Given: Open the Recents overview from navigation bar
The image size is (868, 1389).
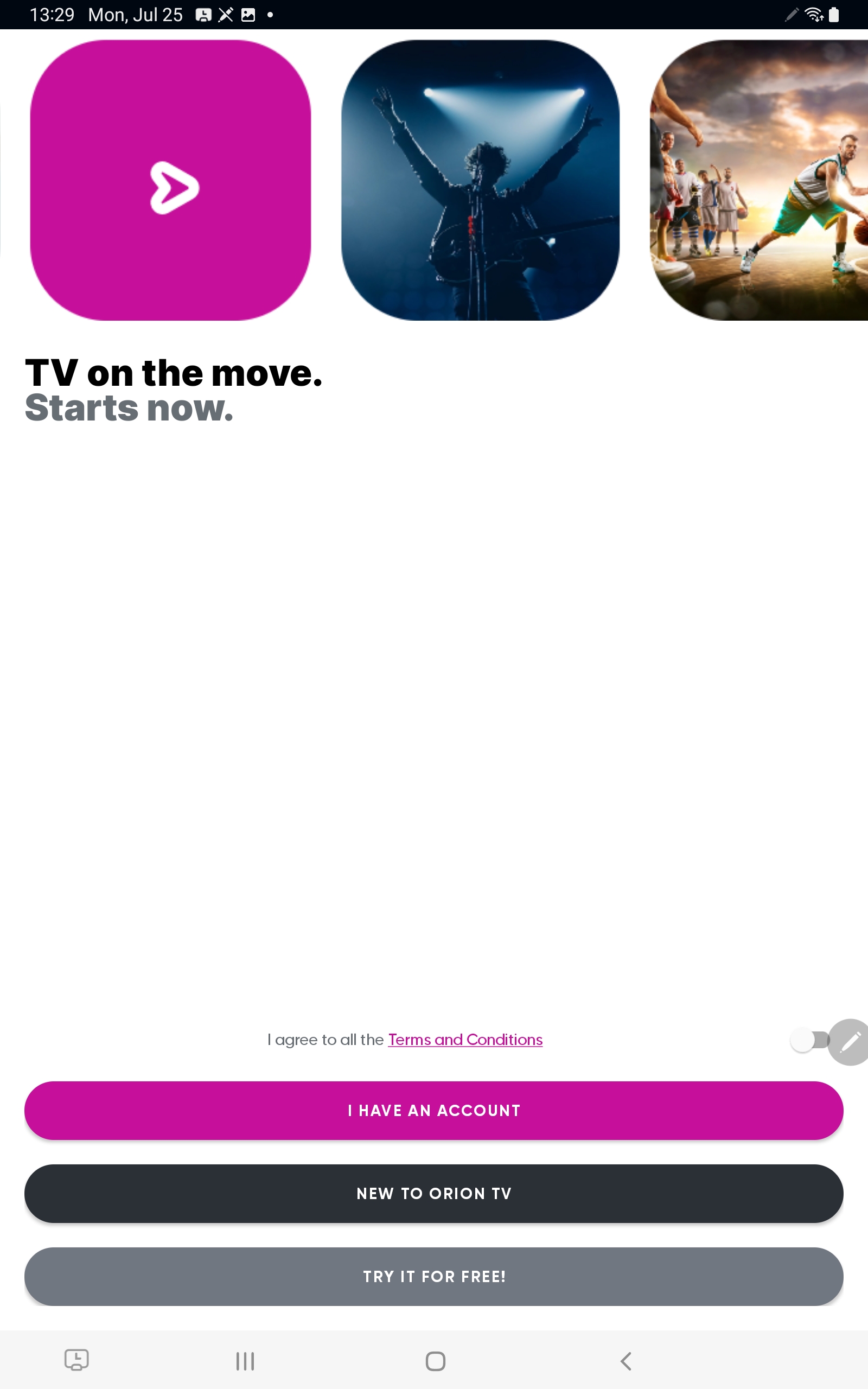Looking at the screenshot, I should point(245,1361).
